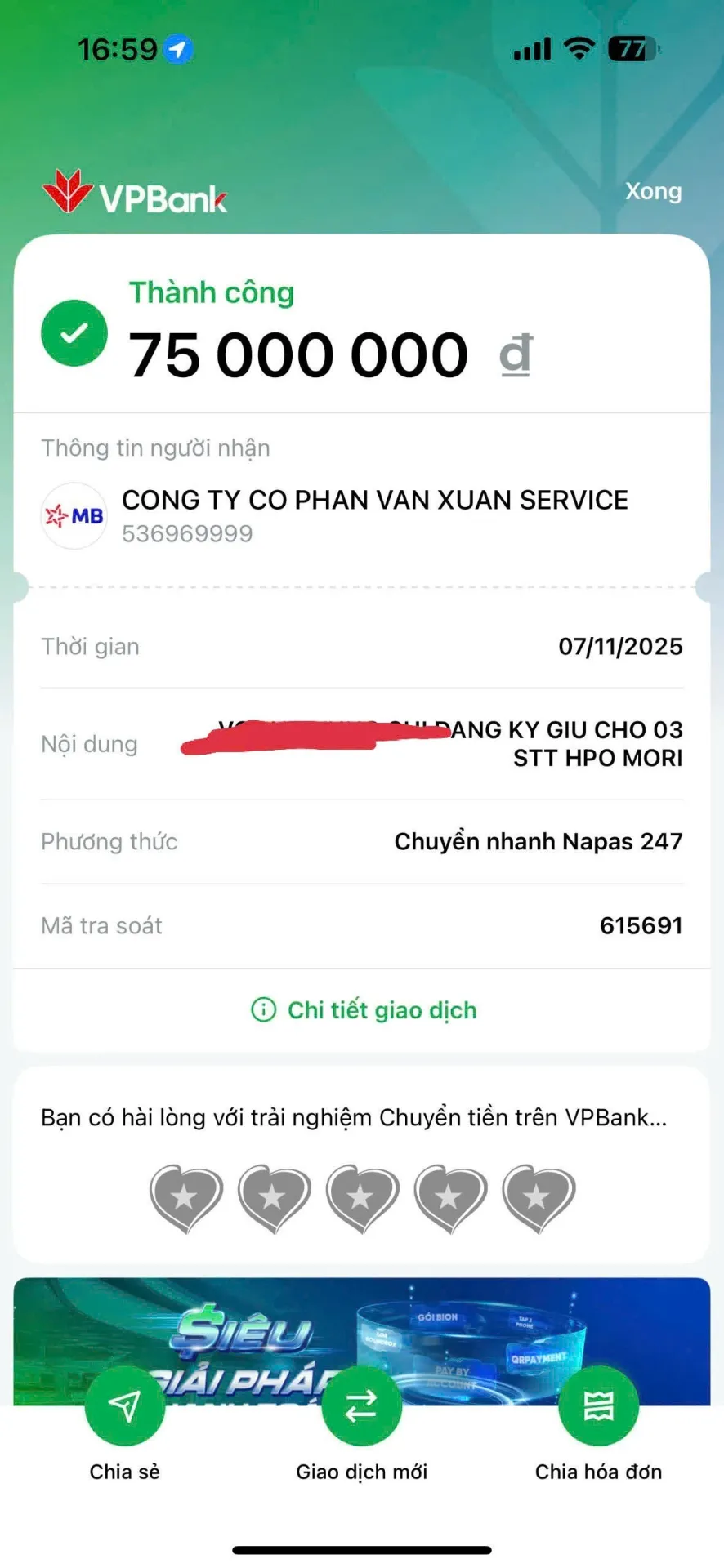Give five heart stars rating
Viewport: 724px width, 1568px height.
coord(539,1198)
